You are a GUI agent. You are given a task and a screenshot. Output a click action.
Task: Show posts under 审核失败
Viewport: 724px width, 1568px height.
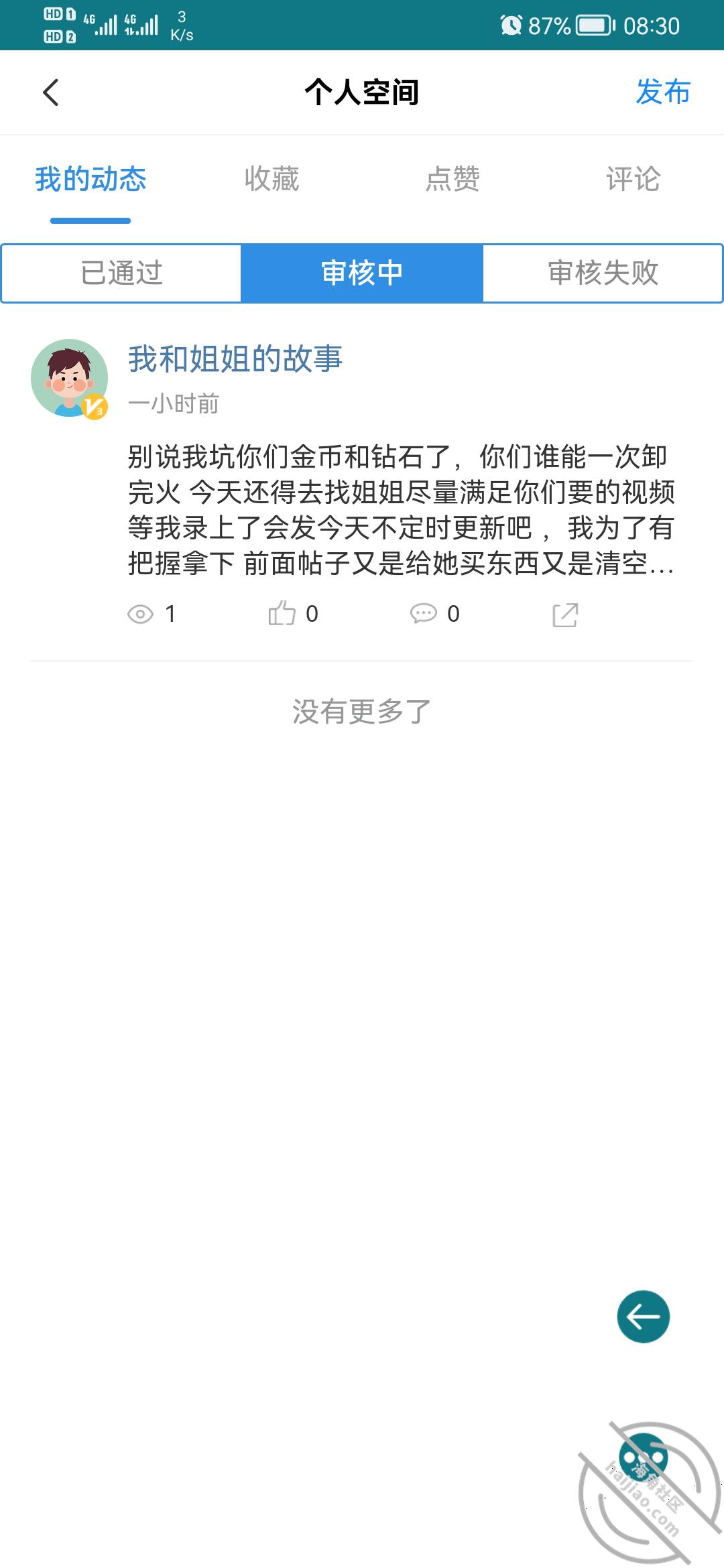click(x=603, y=273)
